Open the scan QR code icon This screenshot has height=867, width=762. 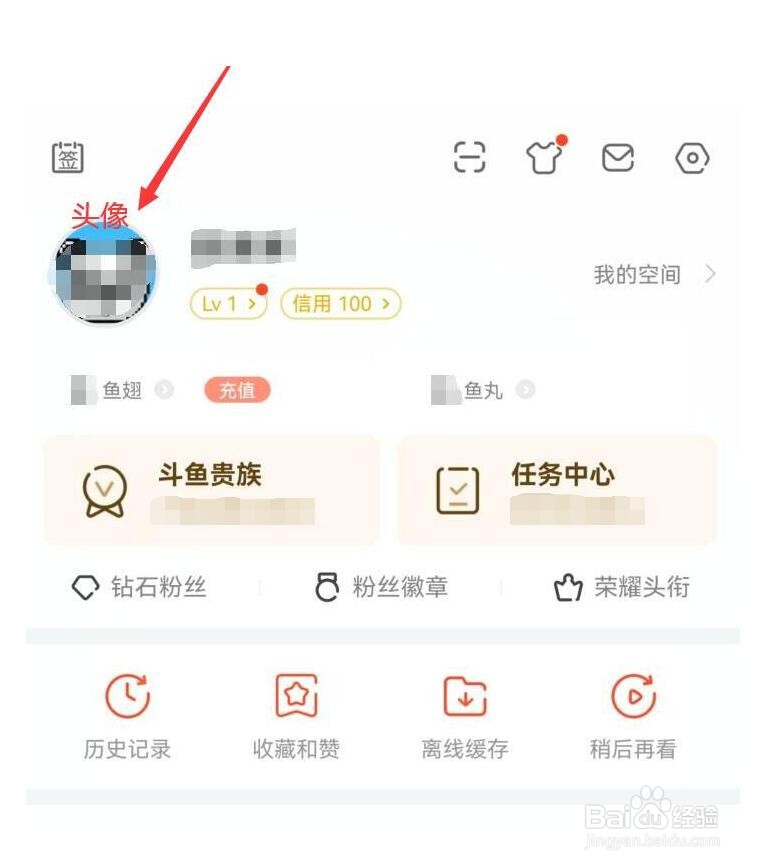point(468,158)
